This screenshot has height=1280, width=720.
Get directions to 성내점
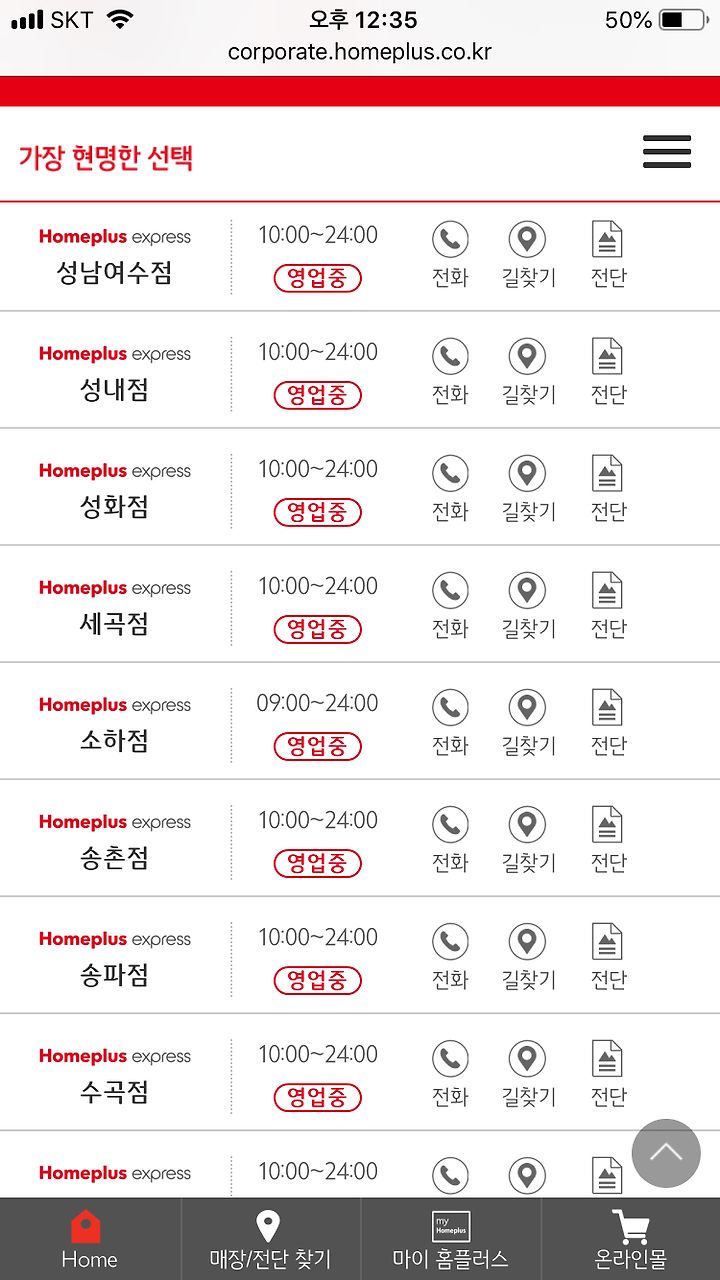tap(528, 372)
